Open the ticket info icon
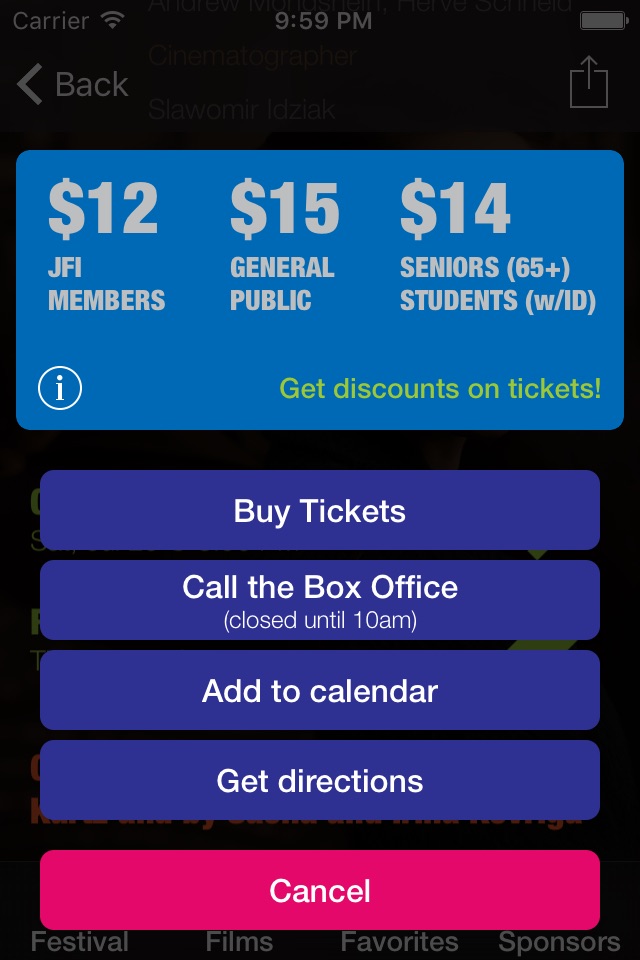640x960 pixels. [x=60, y=388]
